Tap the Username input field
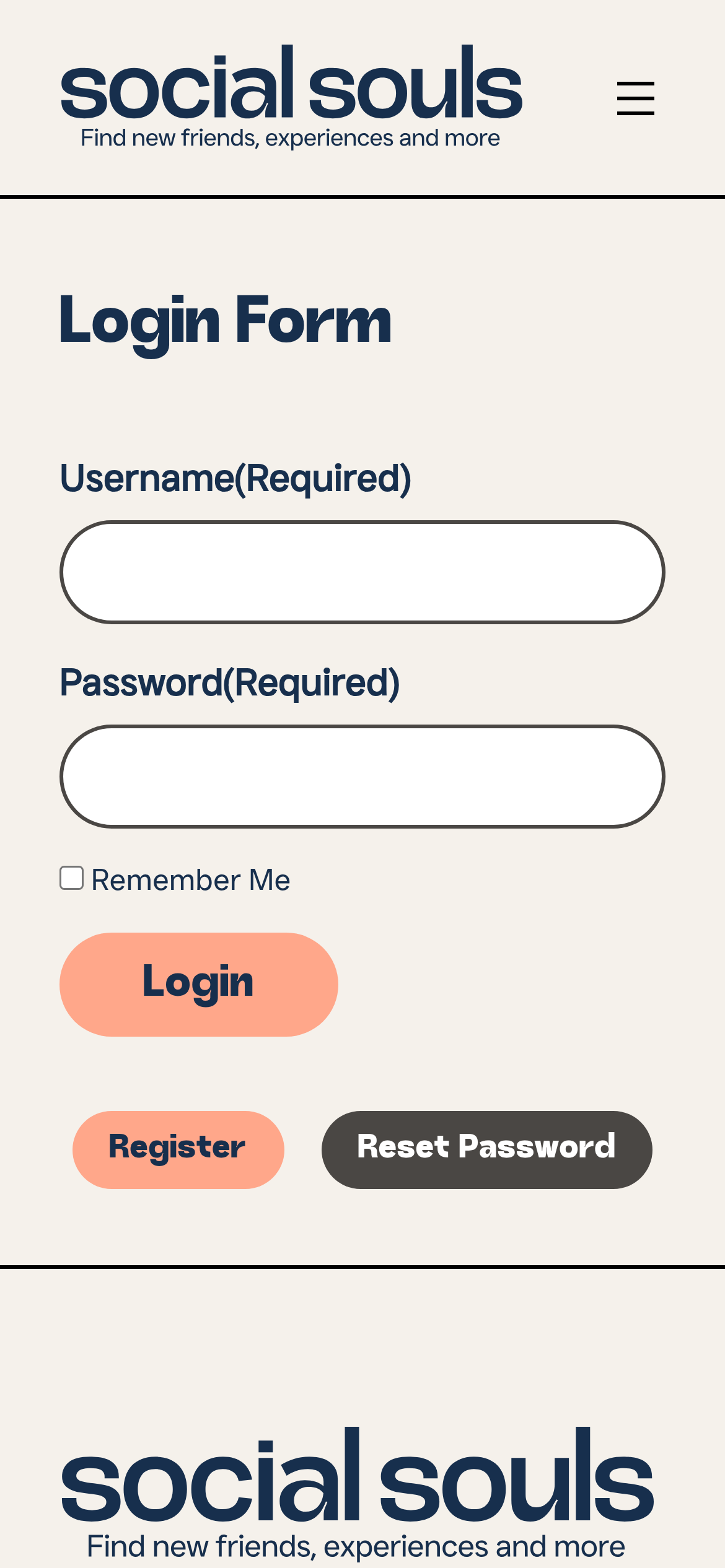Screen dimensions: 725x1568 (x=362, y=572)
